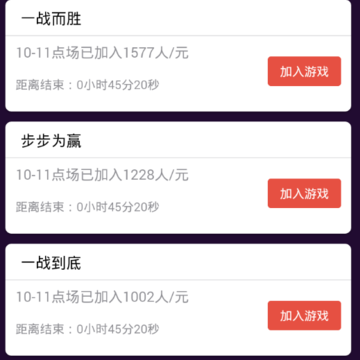Join the 步步为赢 game
Screen dimensions: 360x360
[x=304, y=193]
